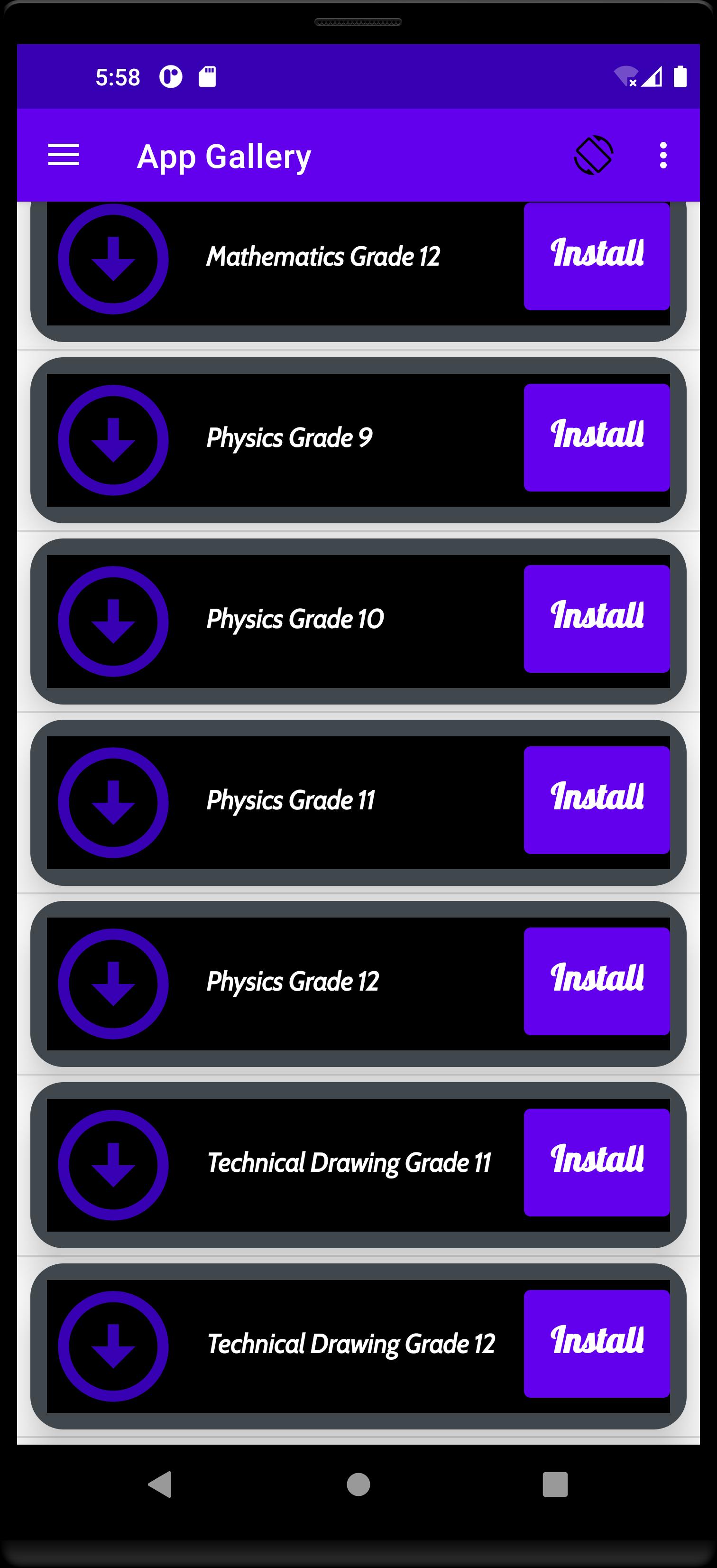The height and width of the screenshot is (1568, 717).
Task: Return to the home screen
Action: pyautogui.click(x=358, y=1484)
